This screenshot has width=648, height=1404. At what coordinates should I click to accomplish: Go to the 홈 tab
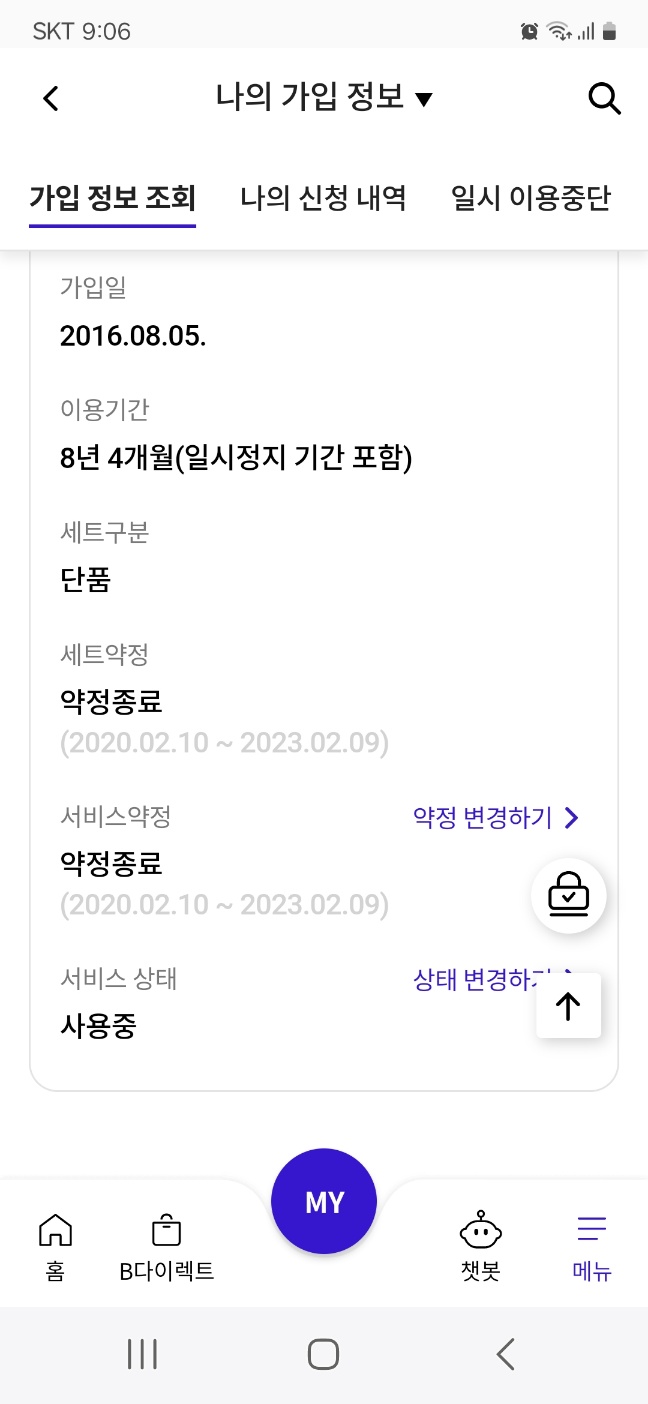point(55,1246)
